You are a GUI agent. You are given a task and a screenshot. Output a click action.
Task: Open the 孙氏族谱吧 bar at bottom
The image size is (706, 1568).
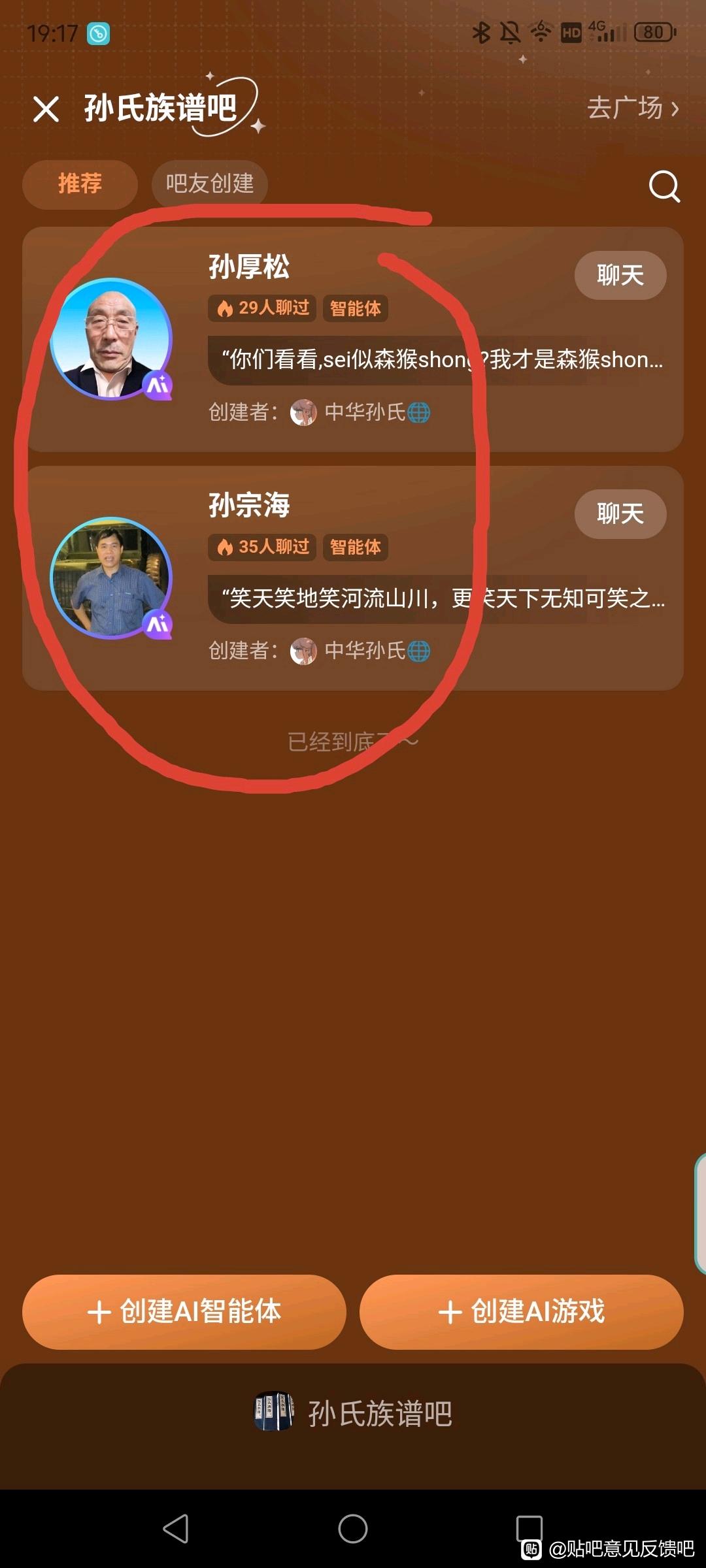coord(353,1413)
